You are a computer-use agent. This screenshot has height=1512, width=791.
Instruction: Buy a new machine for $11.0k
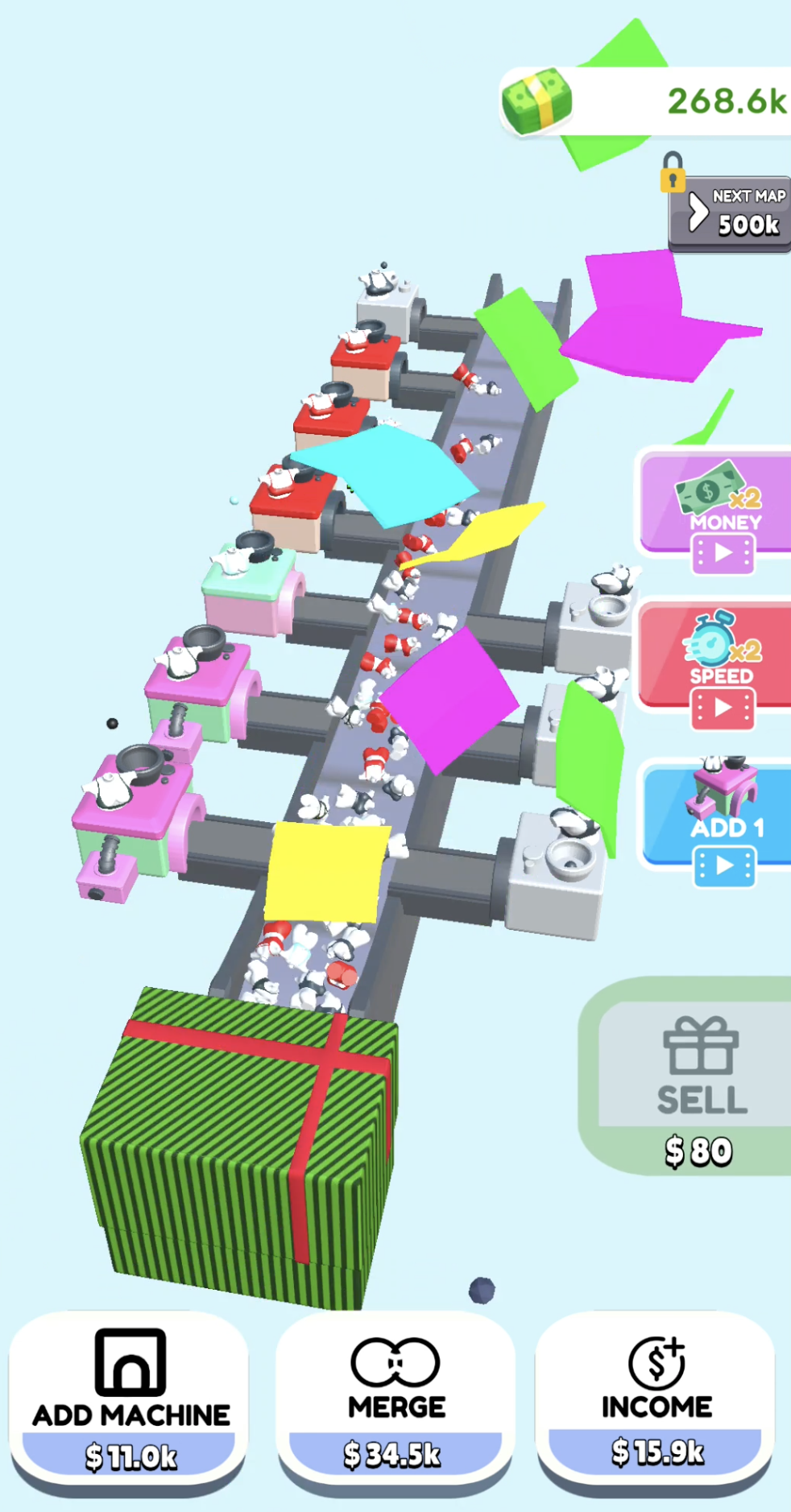pyautogui.click(x=129, y=1403)
